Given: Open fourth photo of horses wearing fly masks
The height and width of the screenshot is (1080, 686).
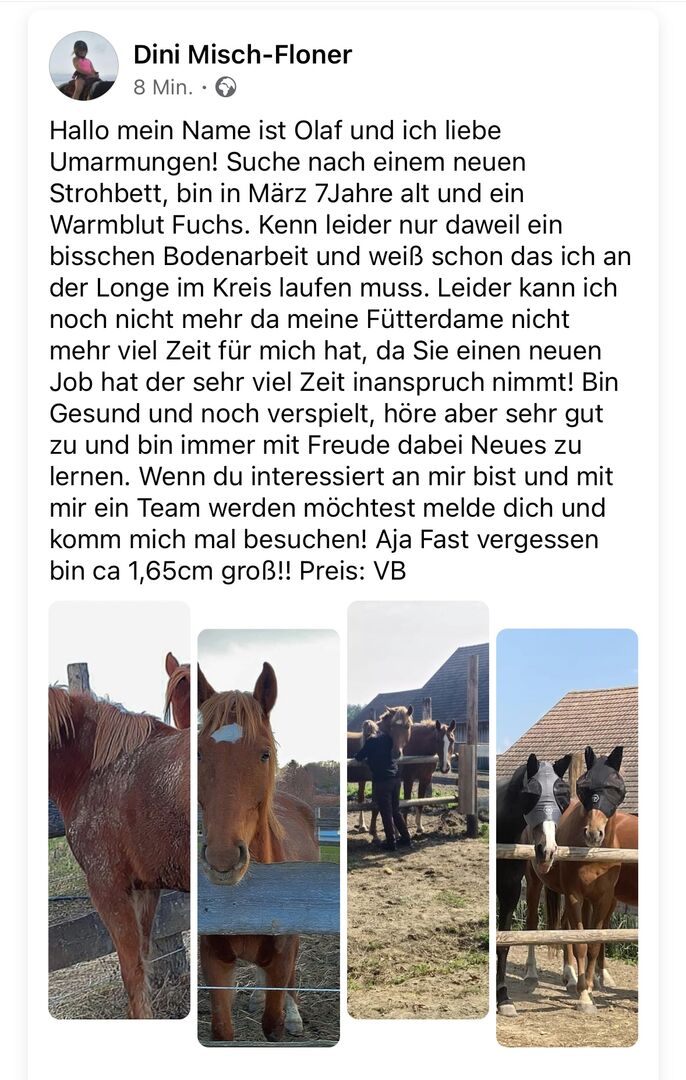Looking at the screenshot, I should point(567,838).
